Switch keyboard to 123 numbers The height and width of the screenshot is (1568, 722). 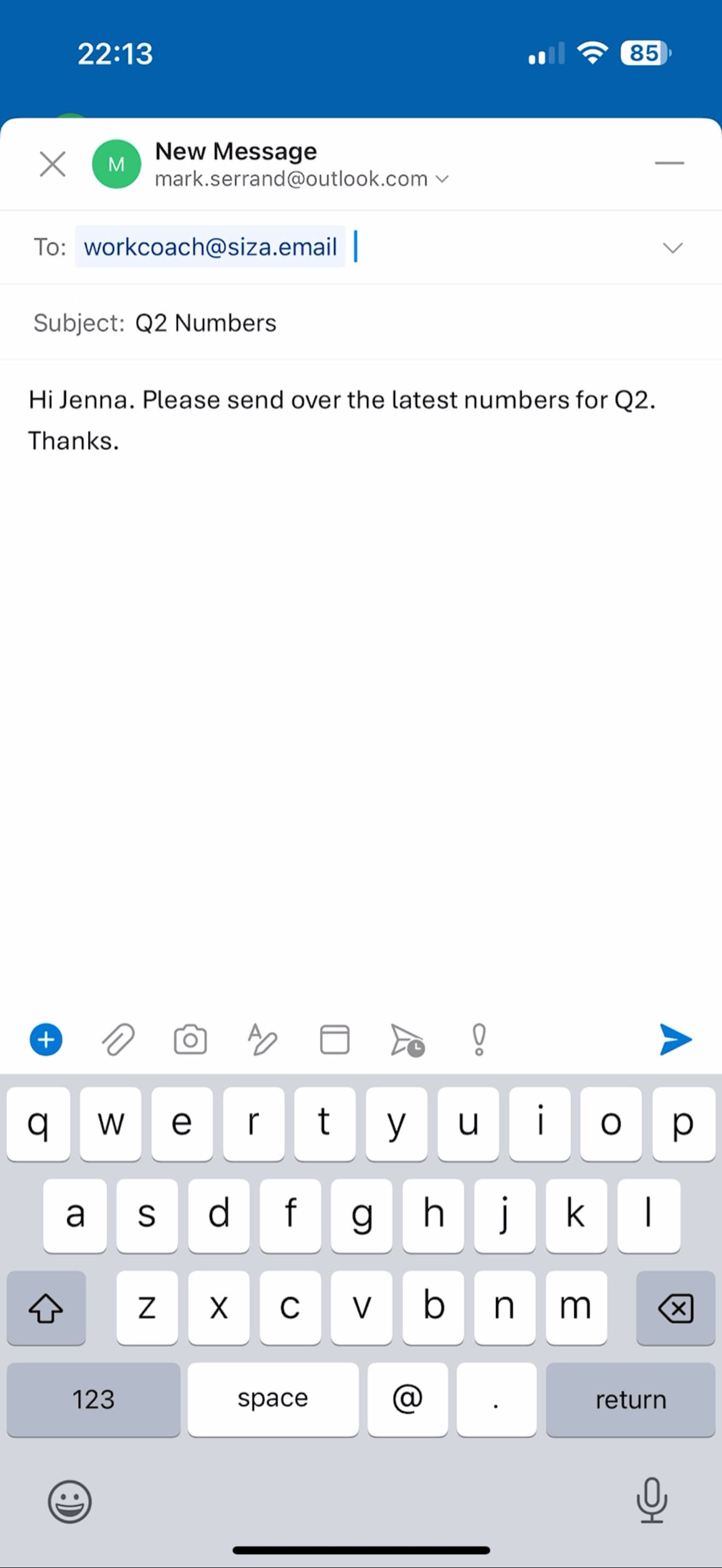[93, 1400]
